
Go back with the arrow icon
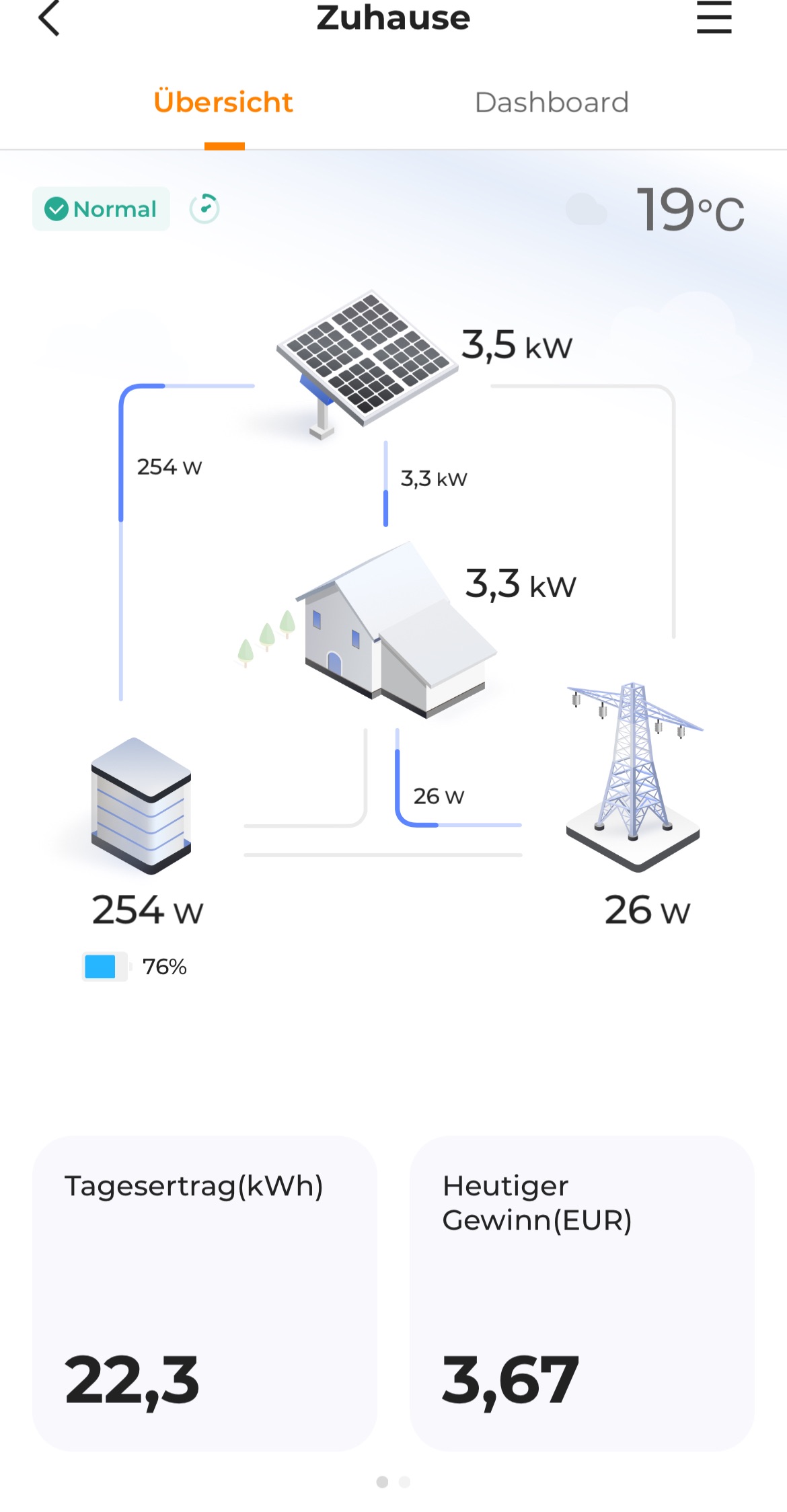coord(50,18)
